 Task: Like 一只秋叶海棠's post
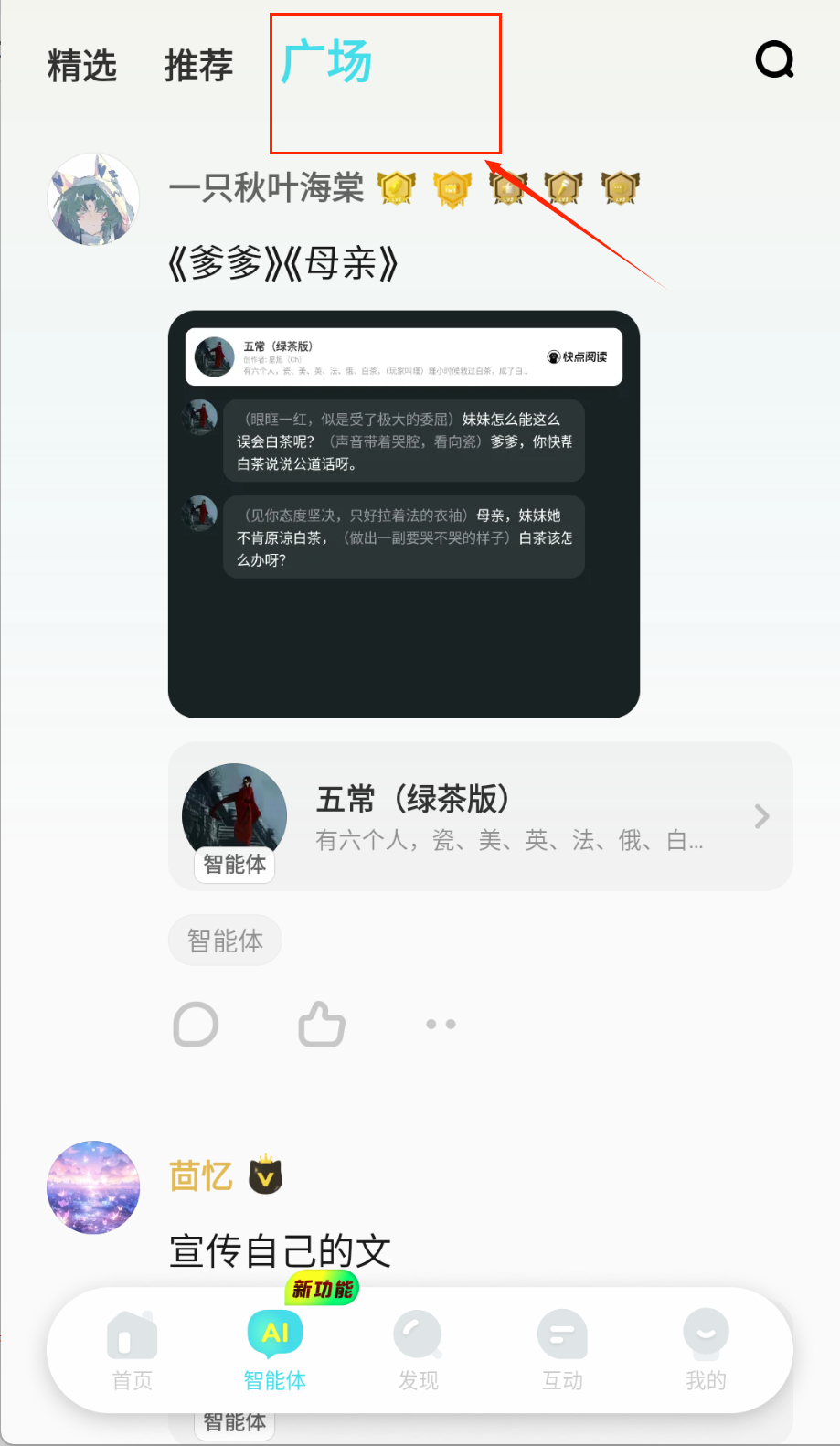click(322, 1024)
